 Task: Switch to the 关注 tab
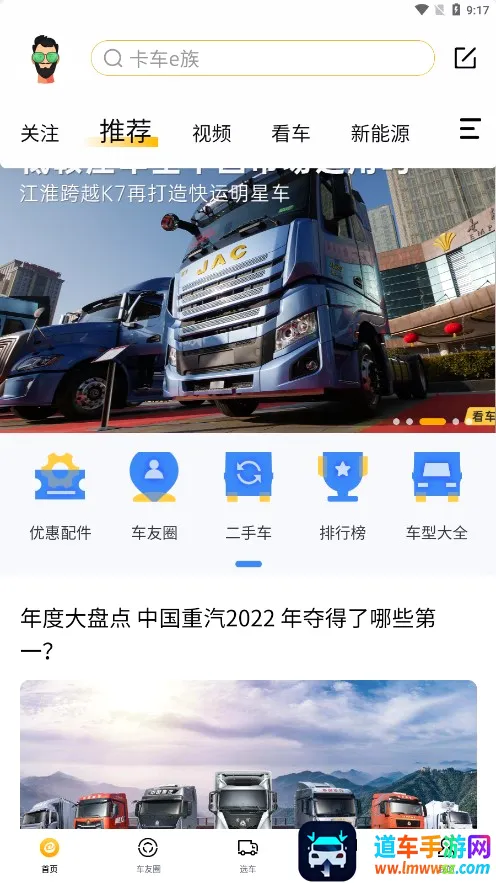click(x=39, y=133)
